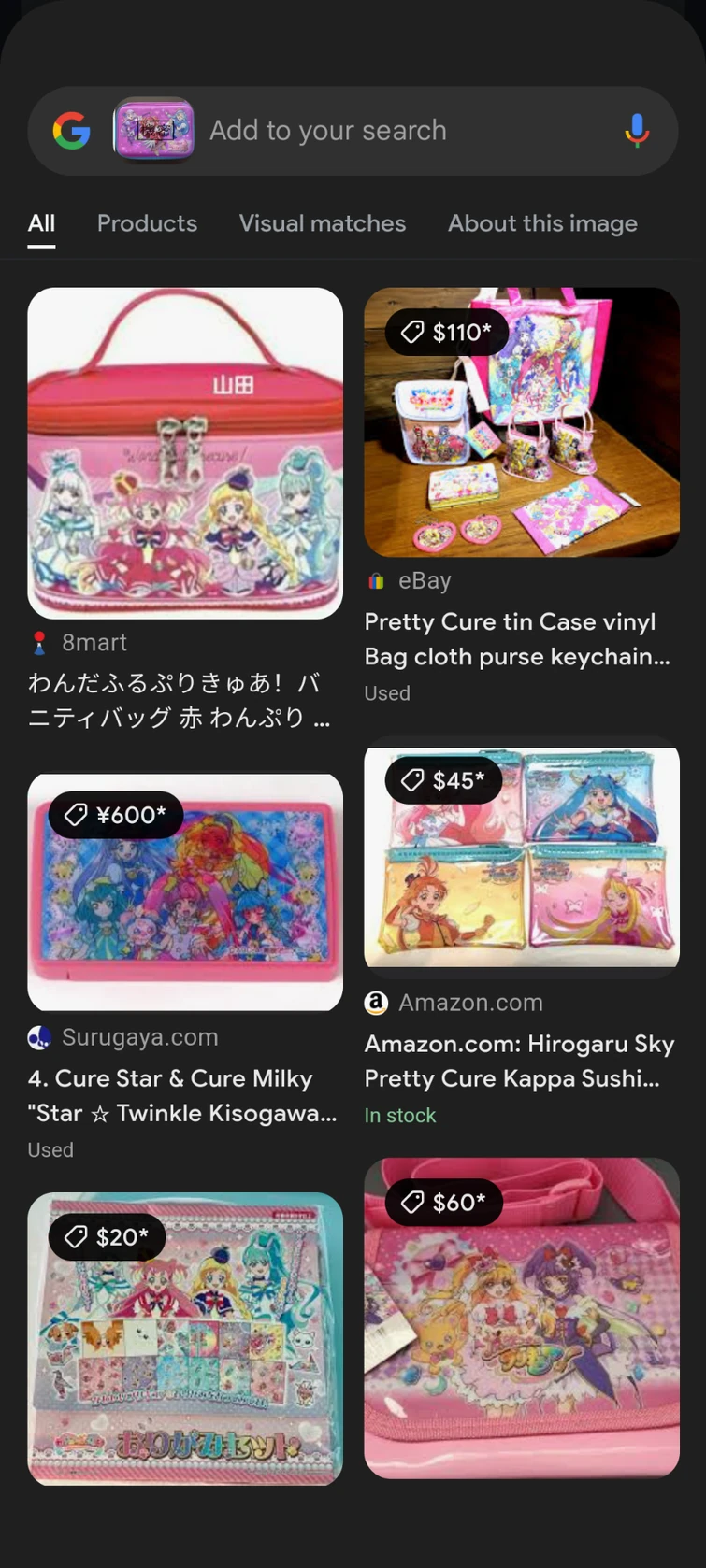Screen dimensions: 706x1568
Task: Tap the Google logo icon
Action: click(71, 131)
